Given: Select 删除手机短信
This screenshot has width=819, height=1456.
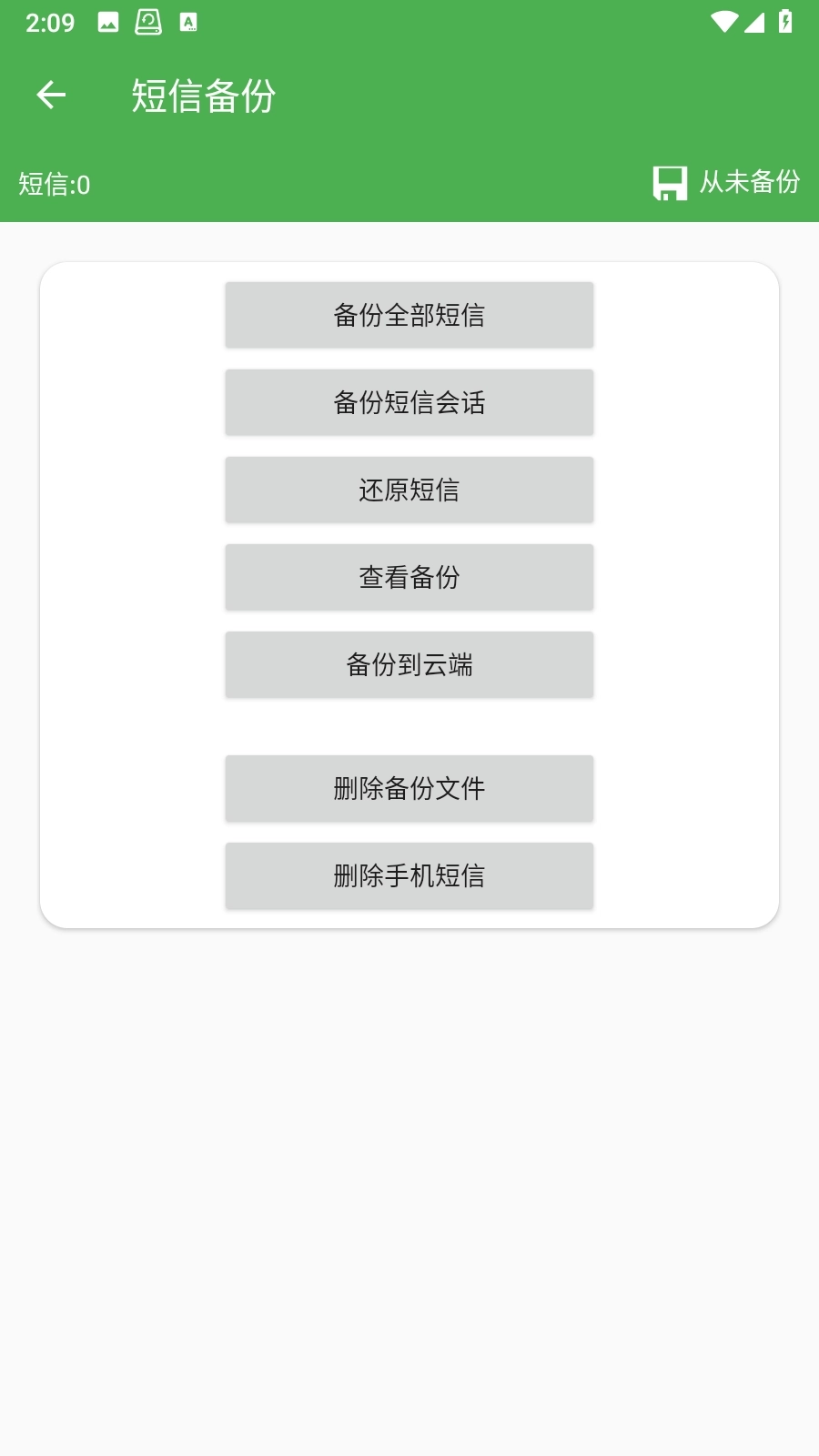Looking at the screenshot, I should point(409,875).
